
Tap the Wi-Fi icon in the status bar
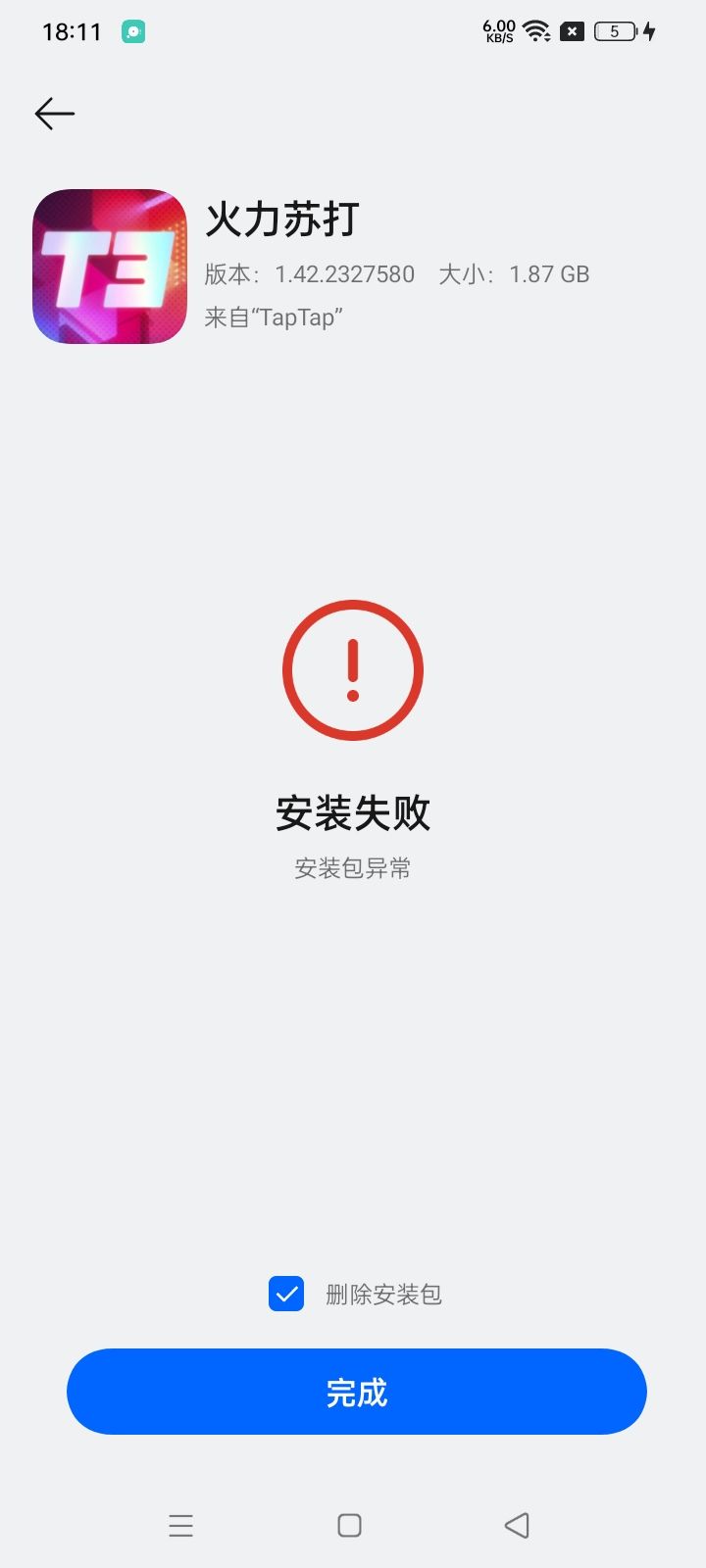click(534, 30)
